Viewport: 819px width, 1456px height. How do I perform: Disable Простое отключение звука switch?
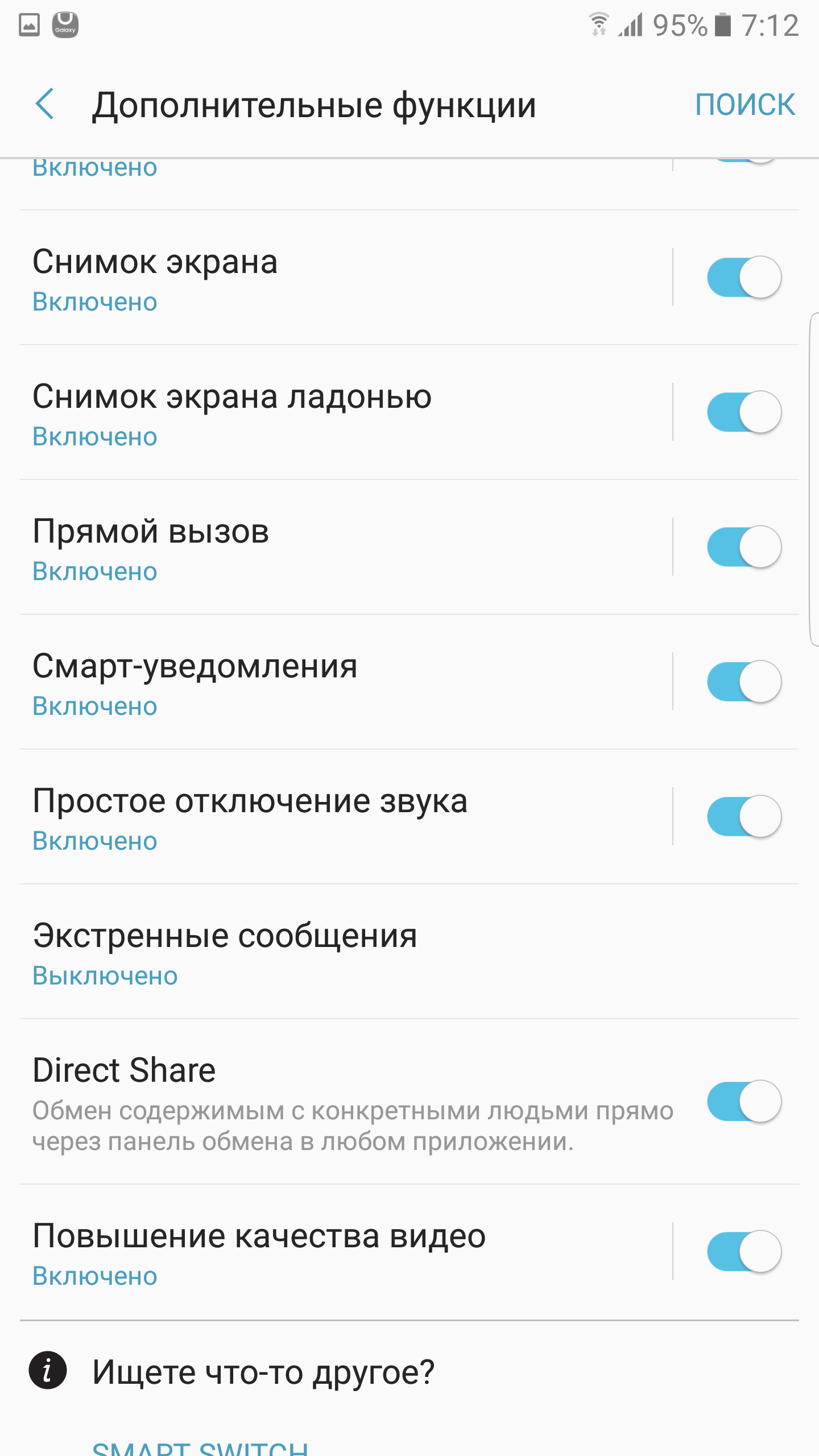(x=744, y=816)
